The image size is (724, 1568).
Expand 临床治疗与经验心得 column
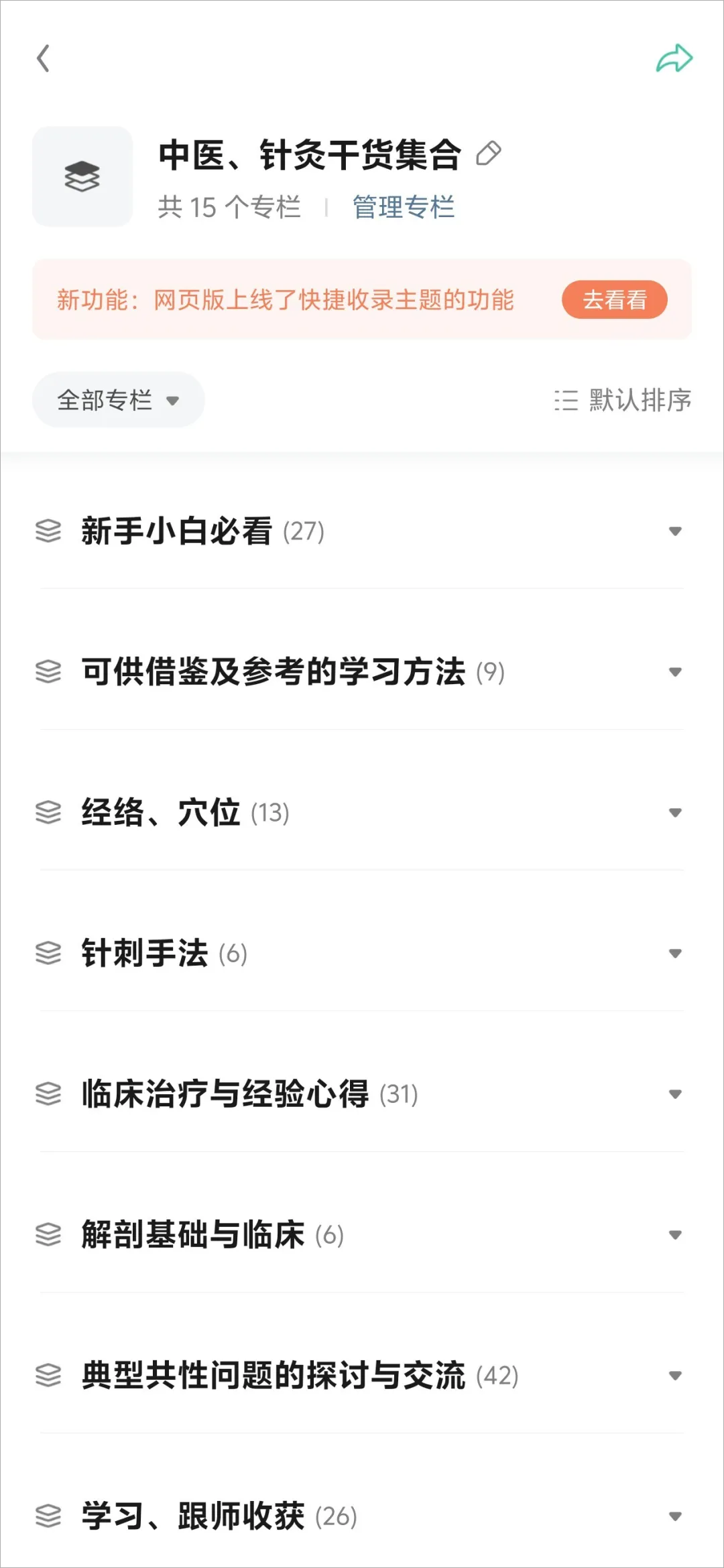pos(675,1094)
